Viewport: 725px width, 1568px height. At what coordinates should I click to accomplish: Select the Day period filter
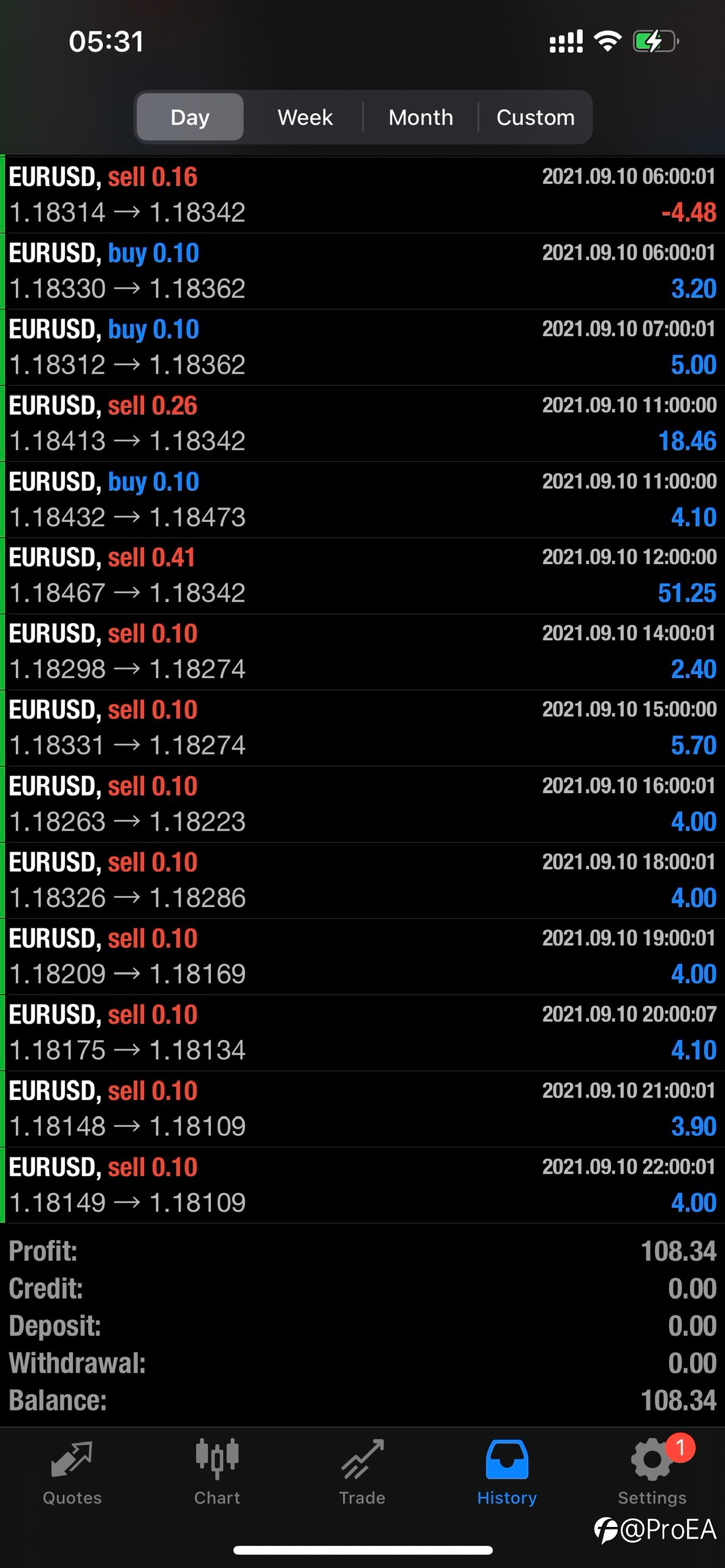coord(190,117)
